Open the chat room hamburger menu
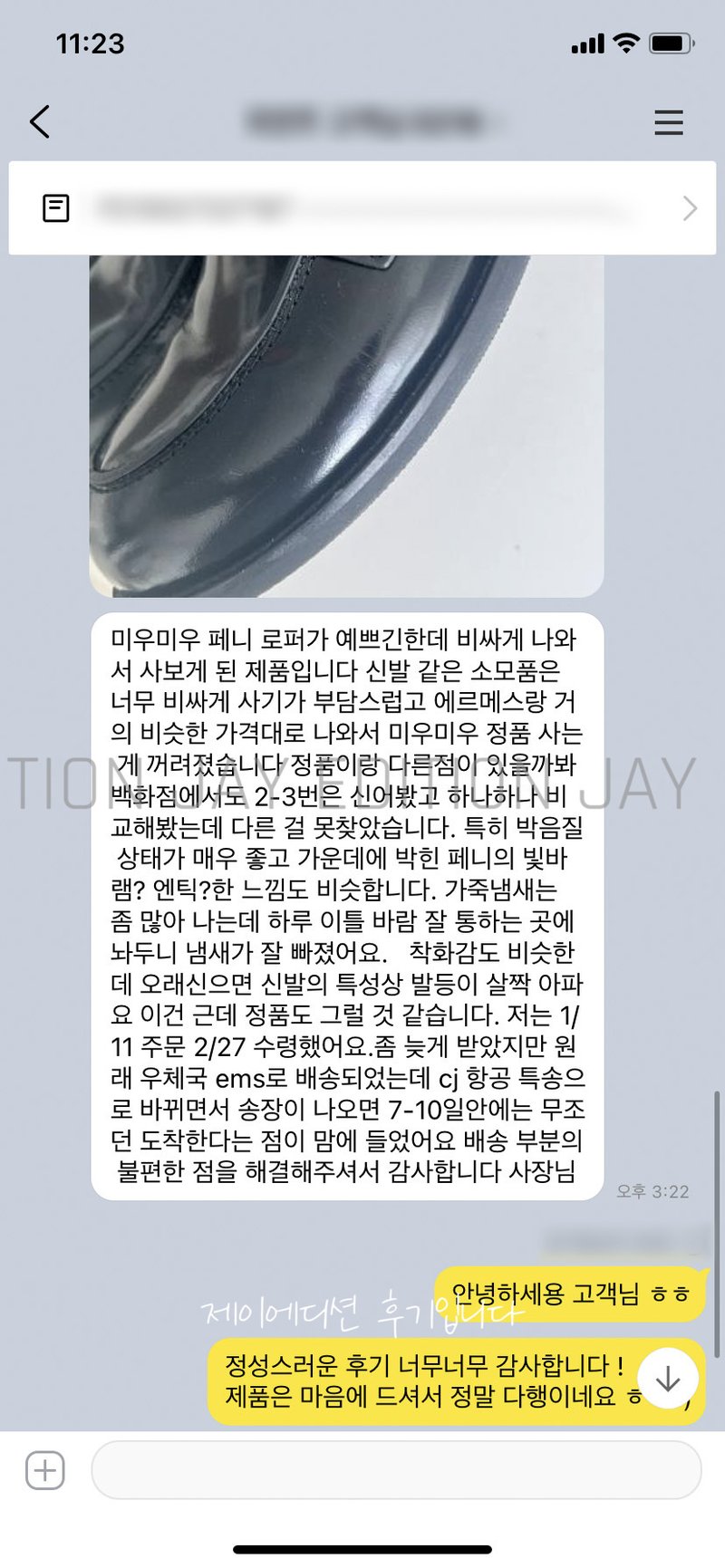This screenshot has width=725, height=1568. coord(668,122)
